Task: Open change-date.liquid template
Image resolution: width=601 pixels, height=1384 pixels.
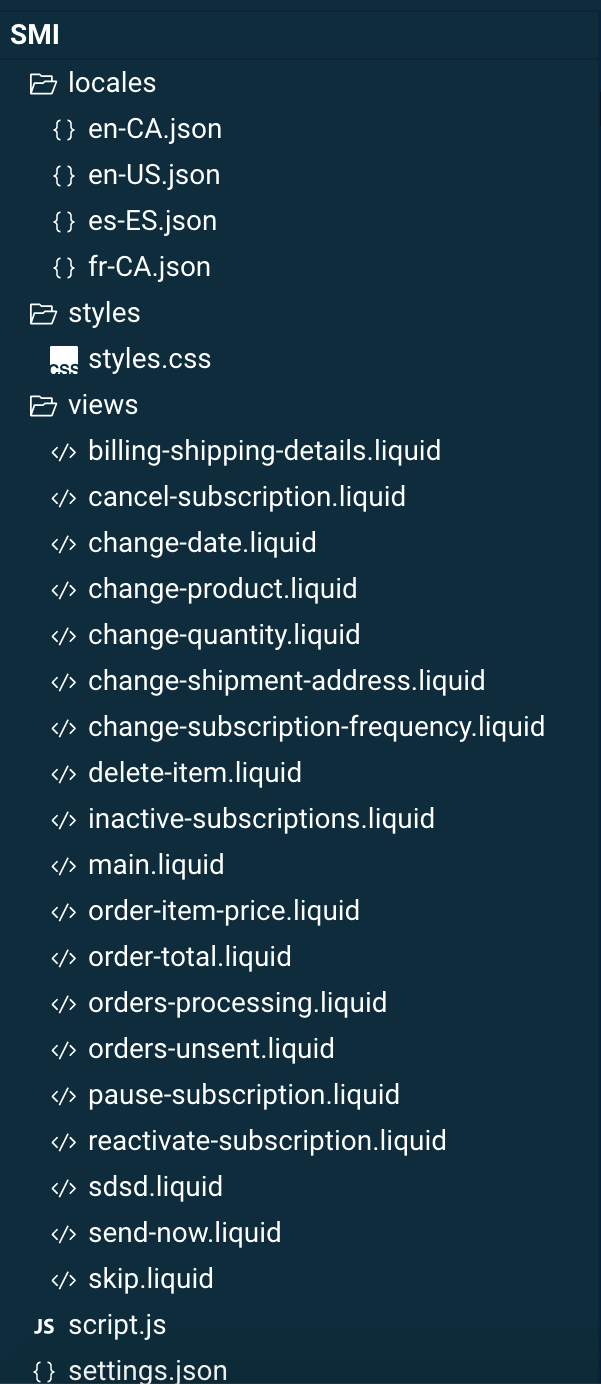Action: pyautogui.click(x=202, y=543)
